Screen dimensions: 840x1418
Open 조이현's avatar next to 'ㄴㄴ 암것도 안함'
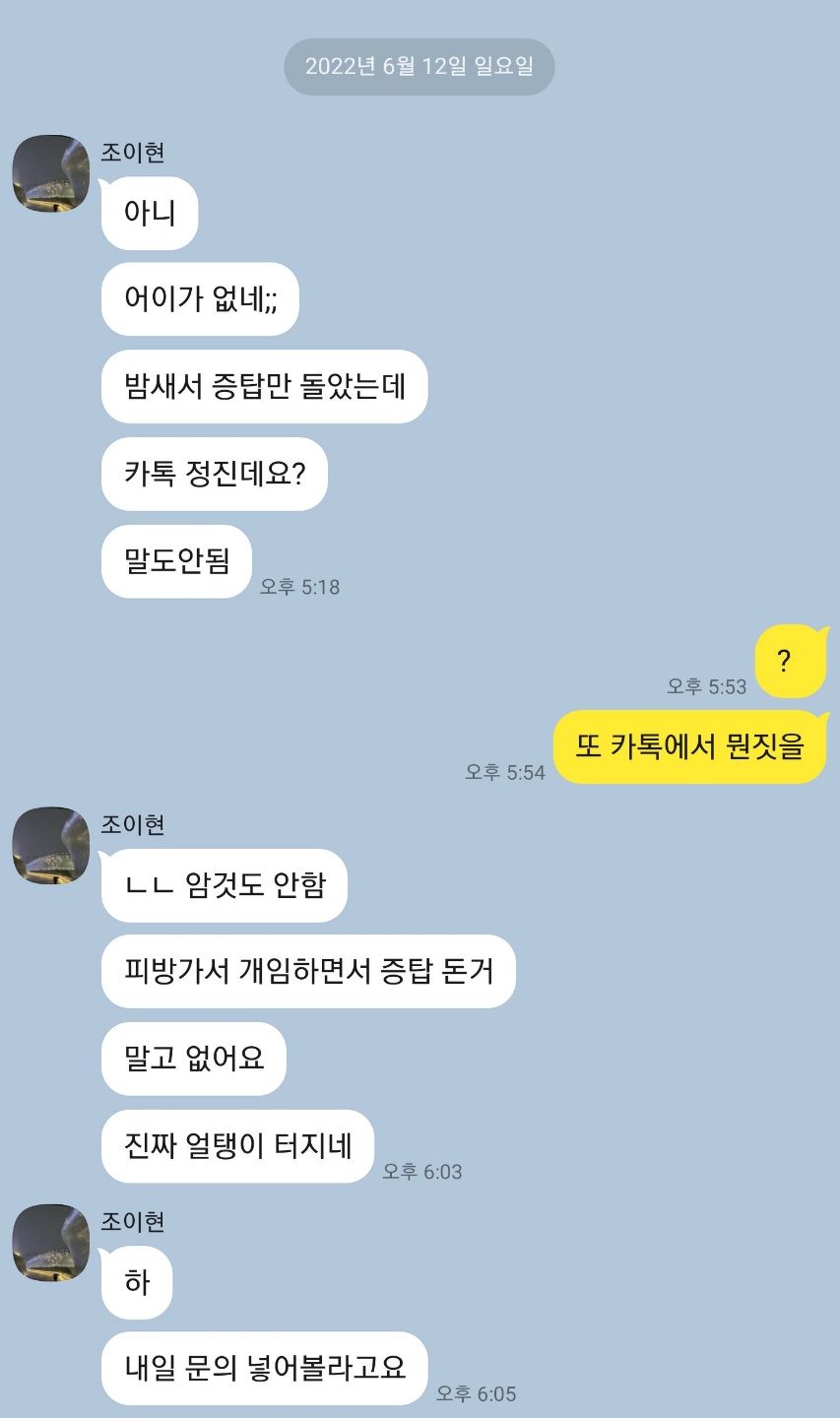[50, 846]
